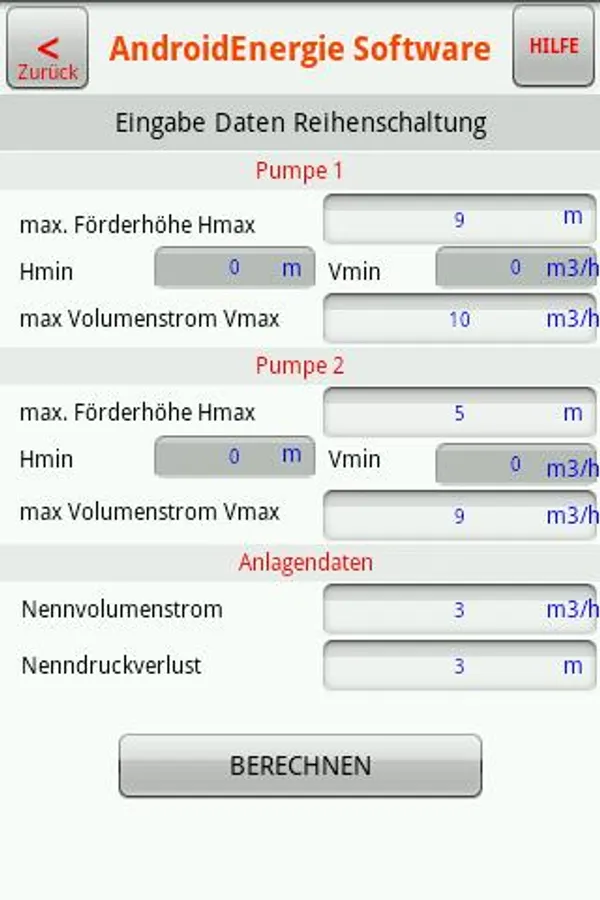600x900 pixels.
Task: Select the Hmin field under Pumpe 2
Action: click(234, 457)
